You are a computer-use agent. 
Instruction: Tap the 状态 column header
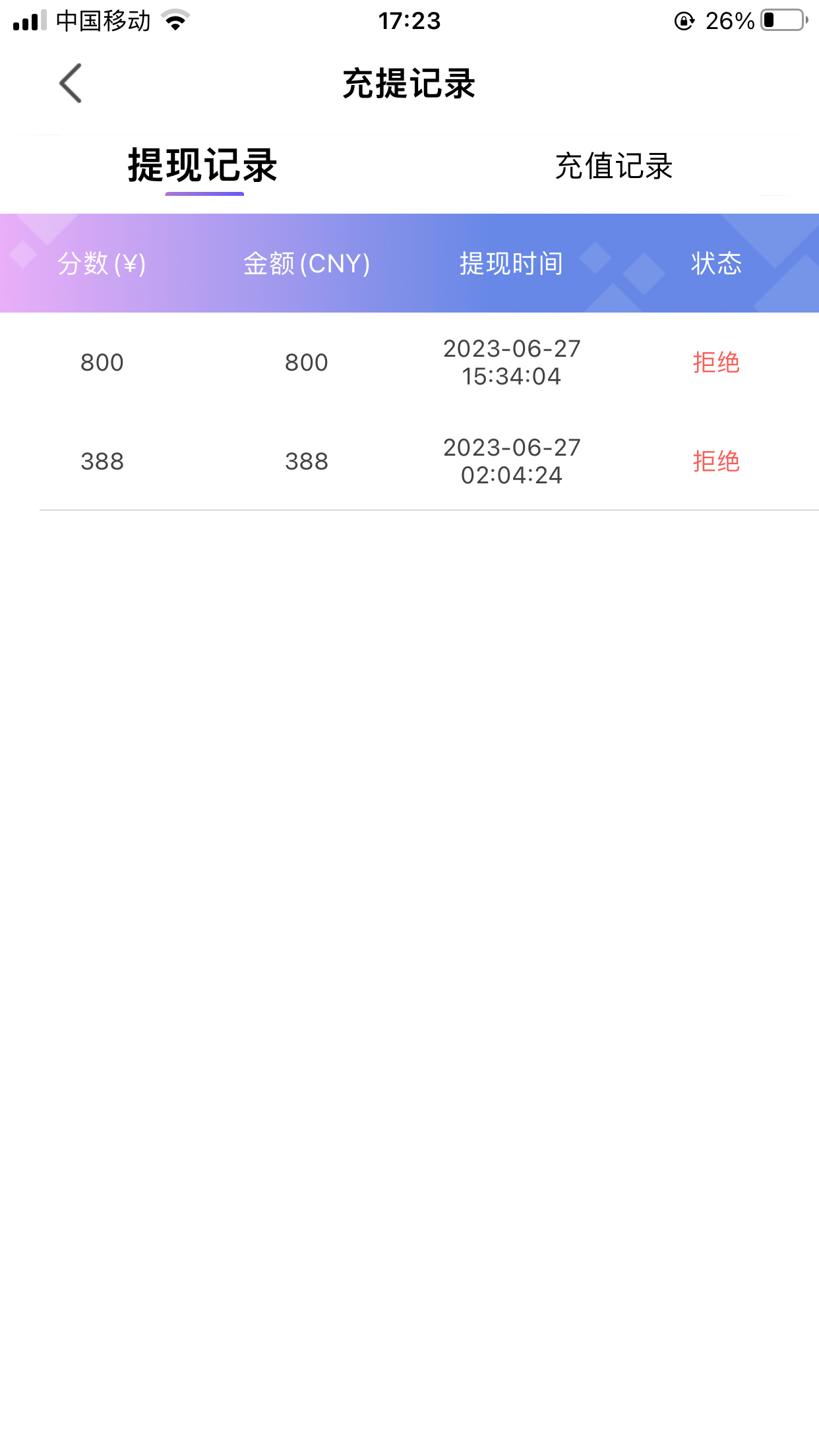tap(715, 263)
